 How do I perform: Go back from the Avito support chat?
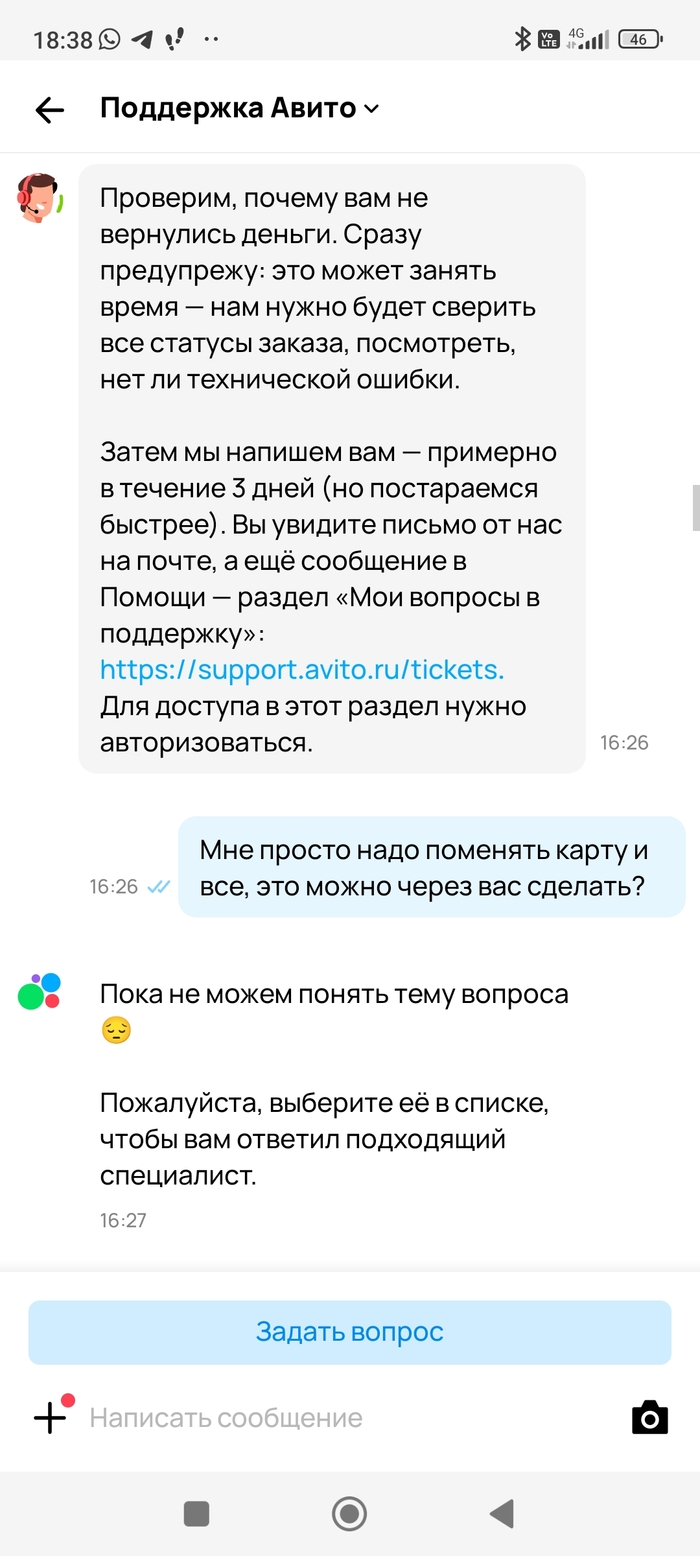point(49,110)
